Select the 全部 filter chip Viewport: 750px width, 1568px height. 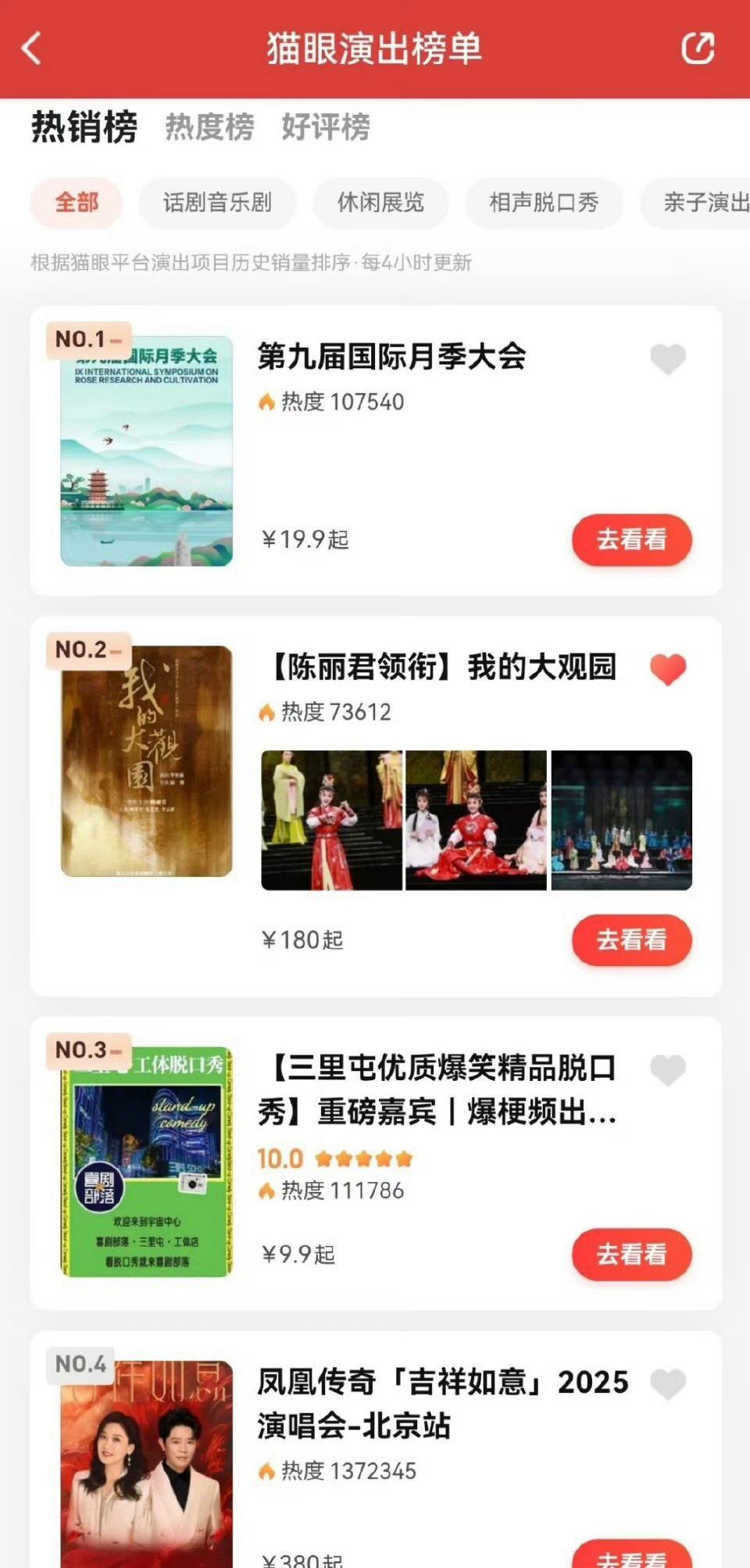click(77, 203)
